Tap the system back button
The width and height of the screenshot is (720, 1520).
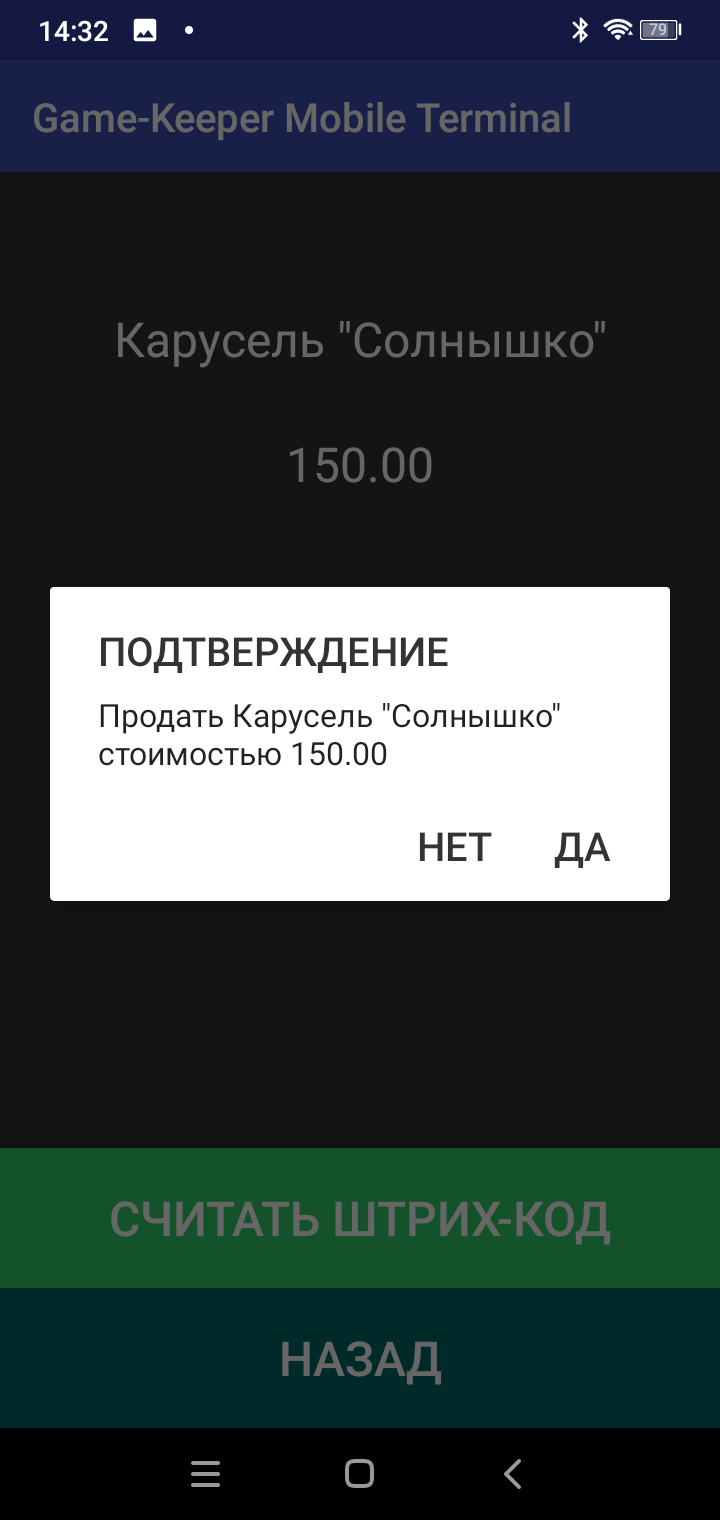[x=513, y=1474]
